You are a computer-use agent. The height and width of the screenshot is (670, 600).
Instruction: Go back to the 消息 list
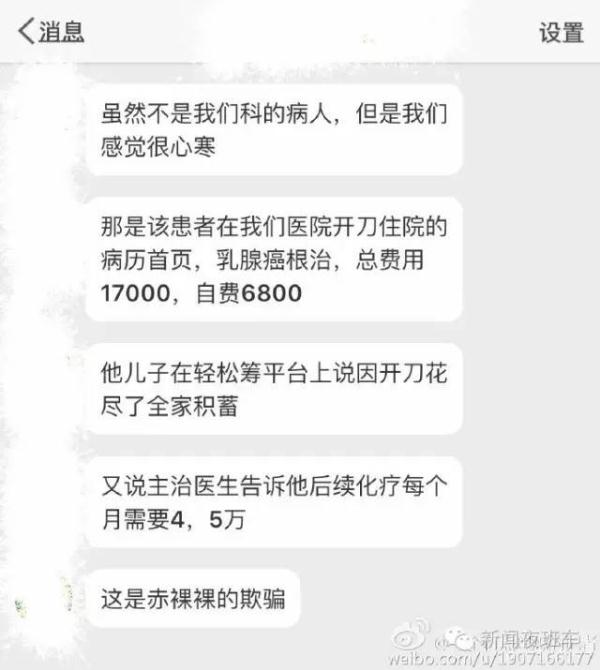pos(50,31)
